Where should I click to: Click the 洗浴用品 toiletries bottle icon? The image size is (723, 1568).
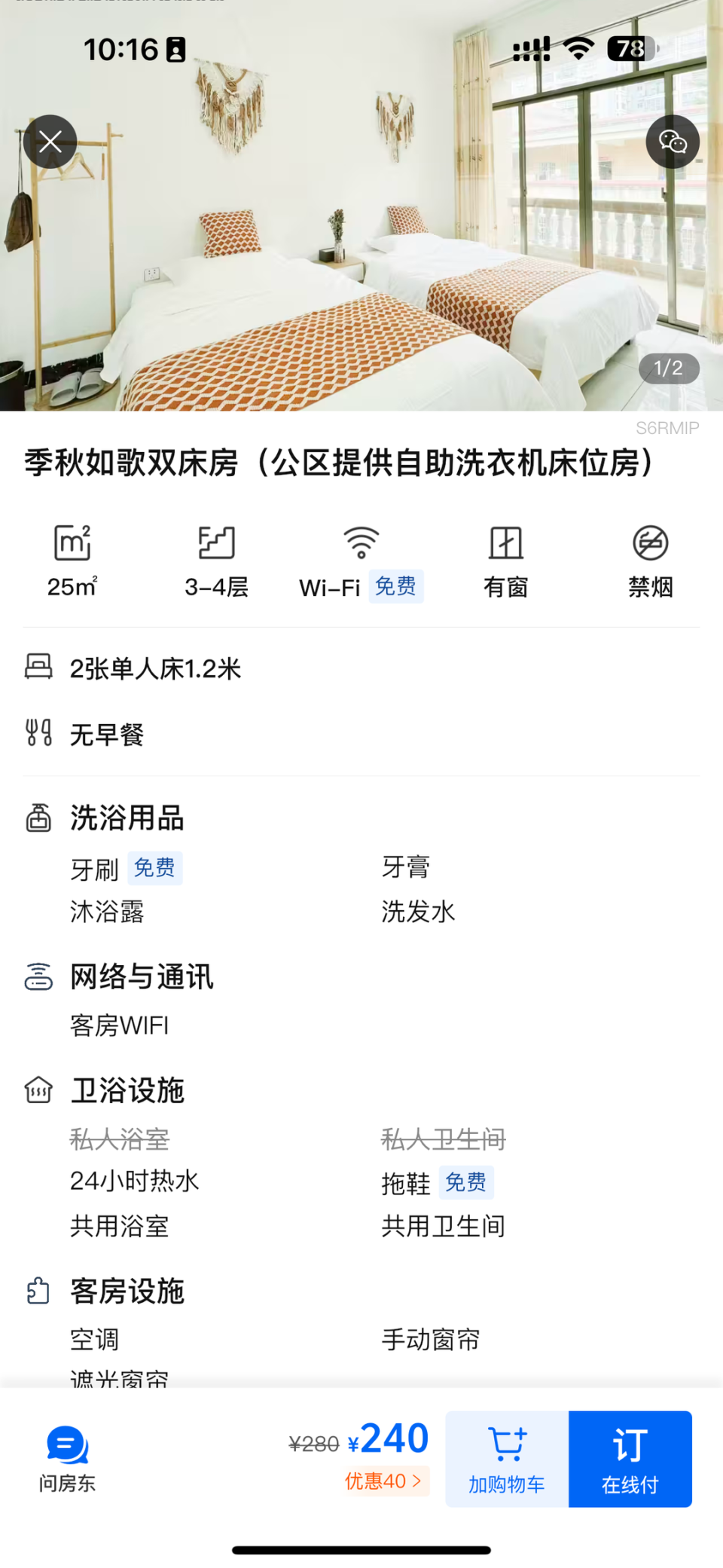point(38,817)
